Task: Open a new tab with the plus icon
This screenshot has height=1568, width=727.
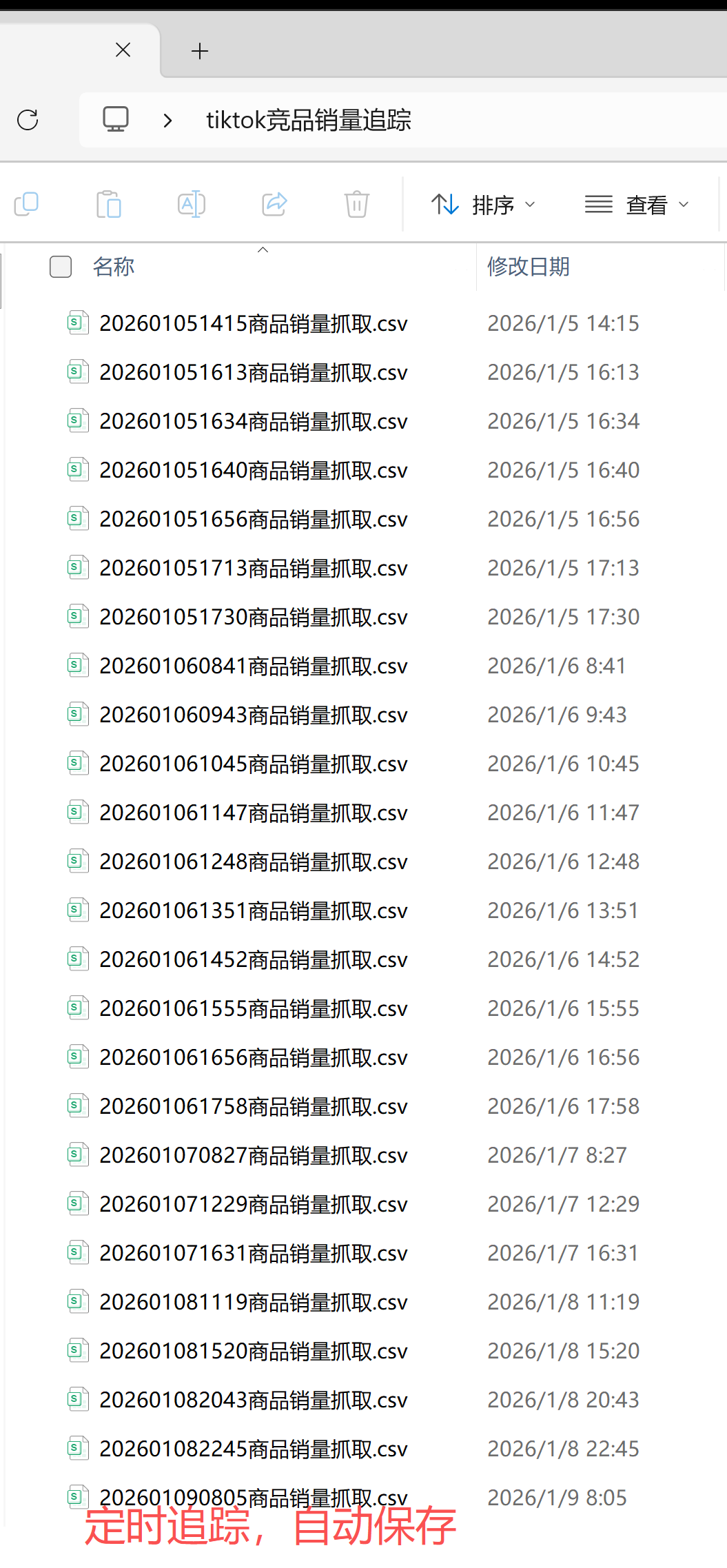Action: [199, 50]
